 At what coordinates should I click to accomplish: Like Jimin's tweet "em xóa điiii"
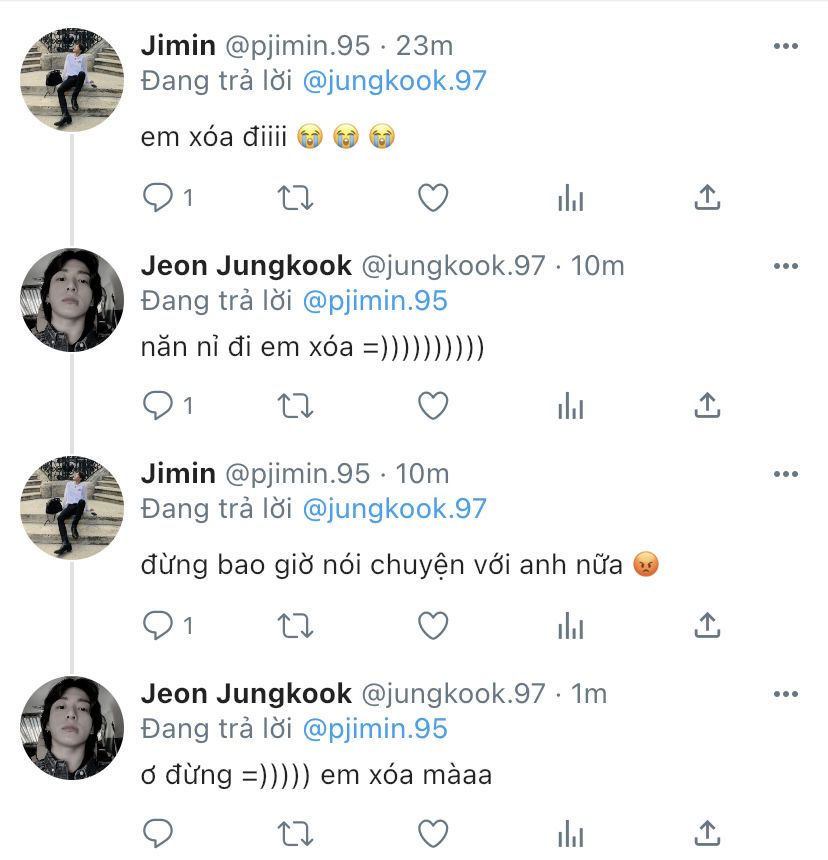tap(432, 198)
